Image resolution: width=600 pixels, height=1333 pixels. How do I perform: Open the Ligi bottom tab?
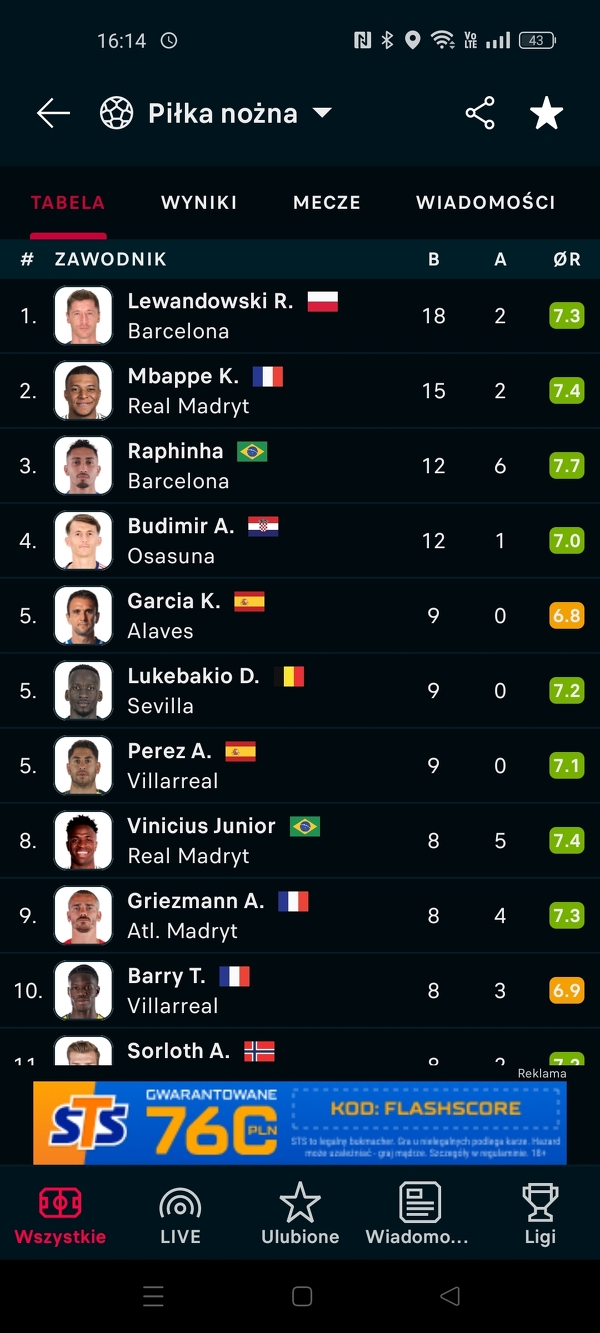click(x=540, y=1214)
